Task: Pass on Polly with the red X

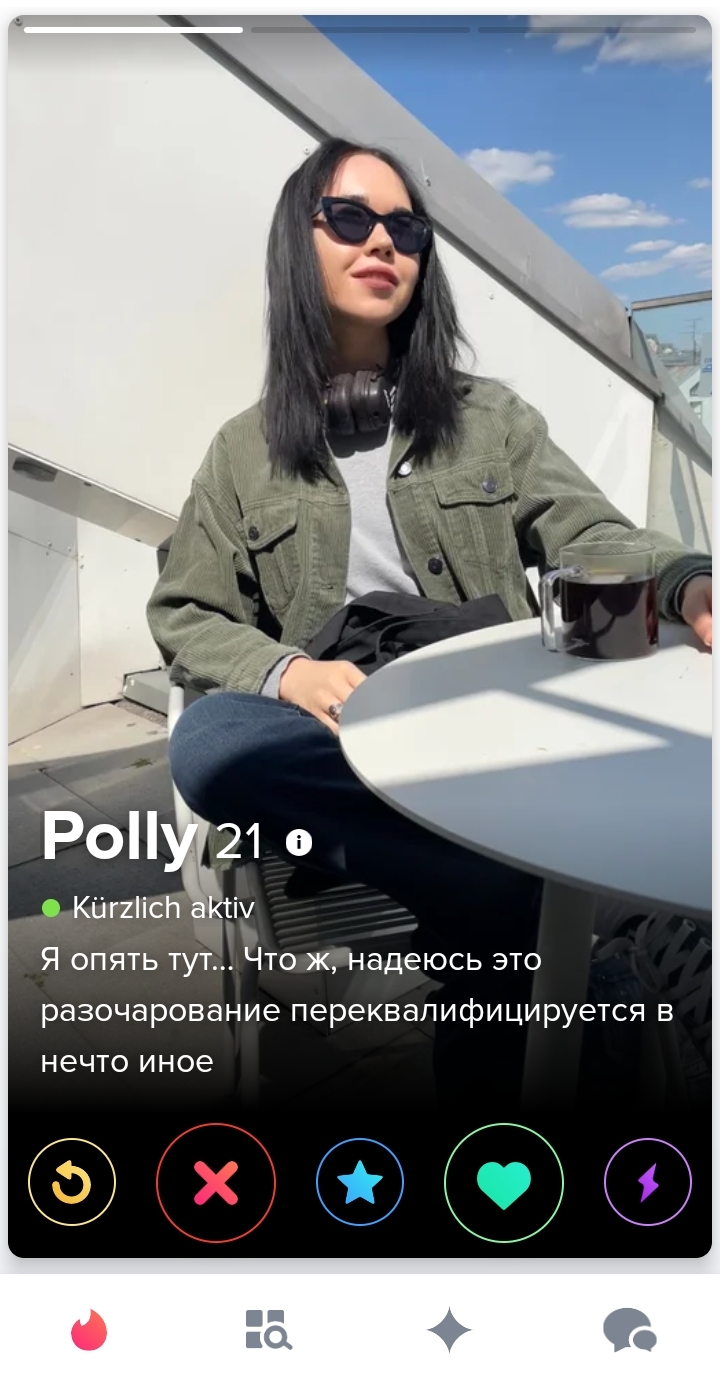Action: (216, 1183)
